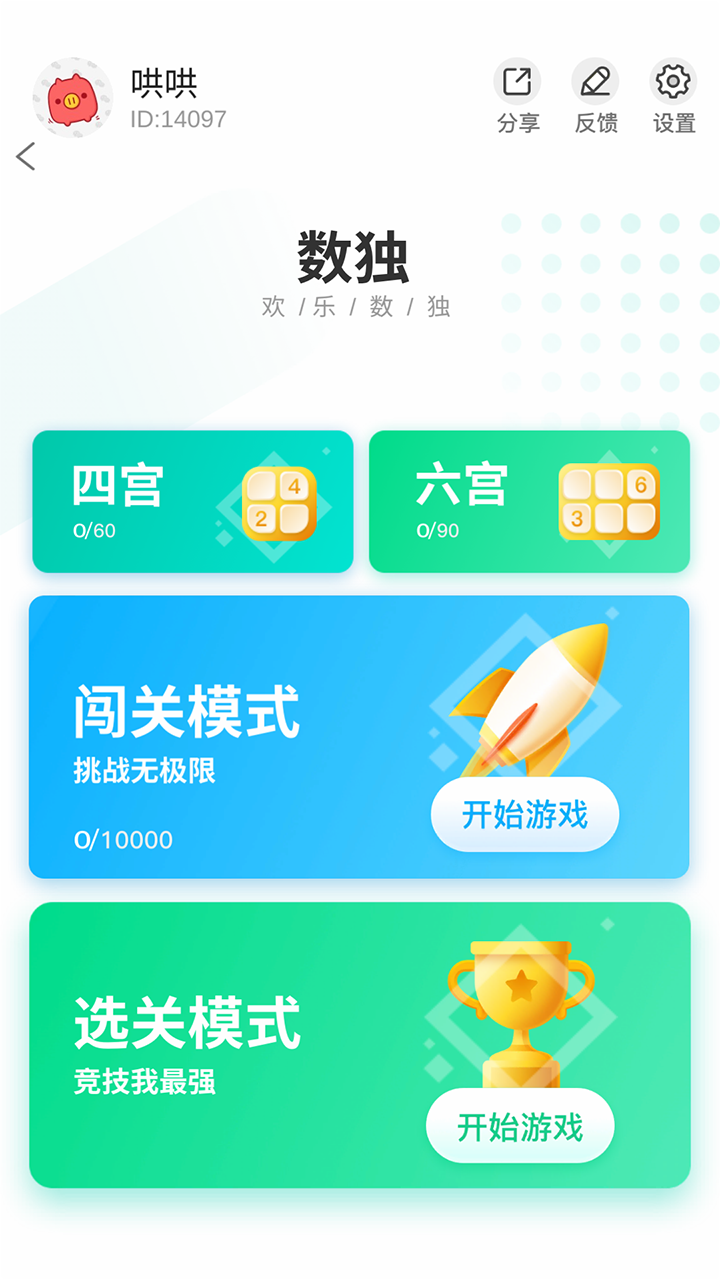Viewport: 720px width, 1280px height.
Task: Open the 分享 share icon
Action: click(517, 80)
